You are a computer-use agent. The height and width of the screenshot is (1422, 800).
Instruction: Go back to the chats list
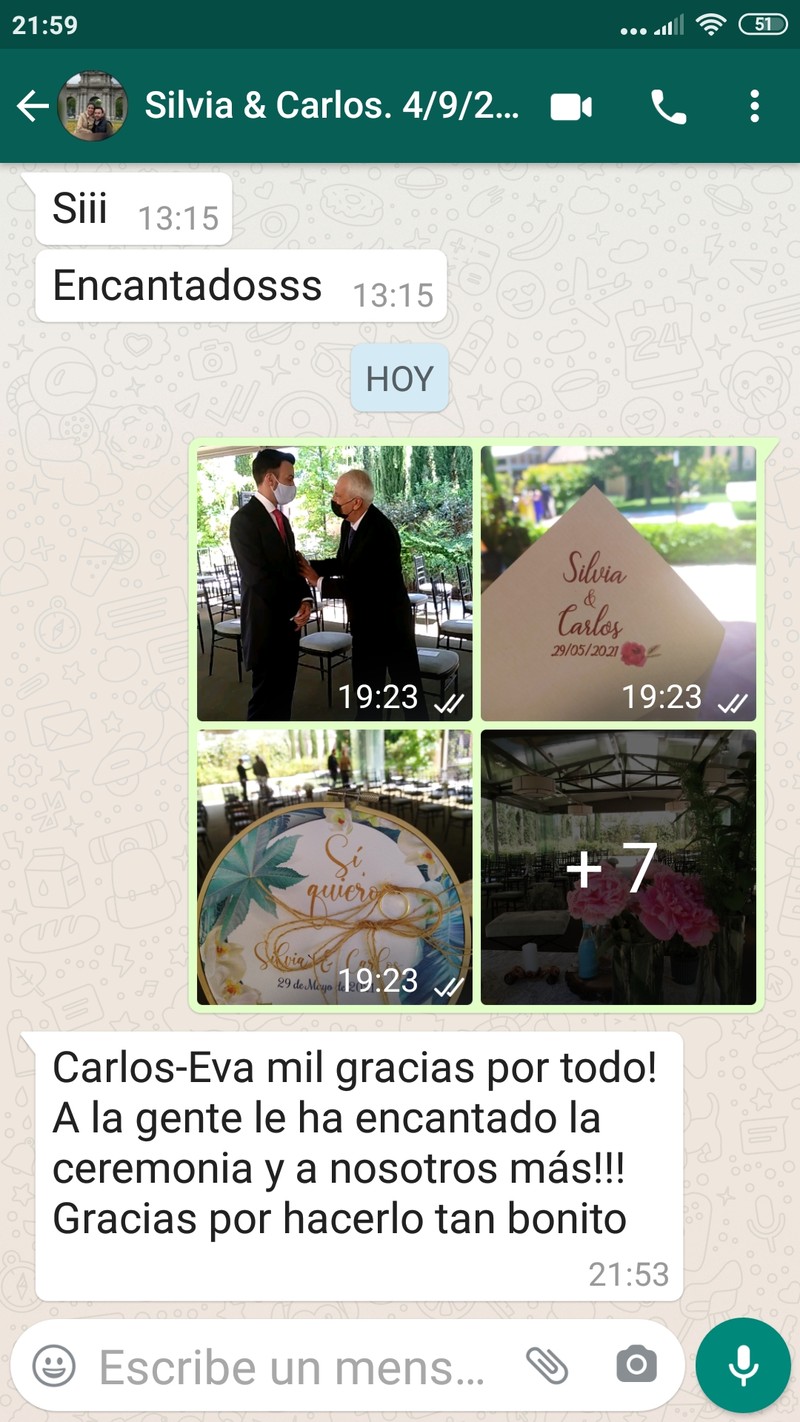click(32, 106)
